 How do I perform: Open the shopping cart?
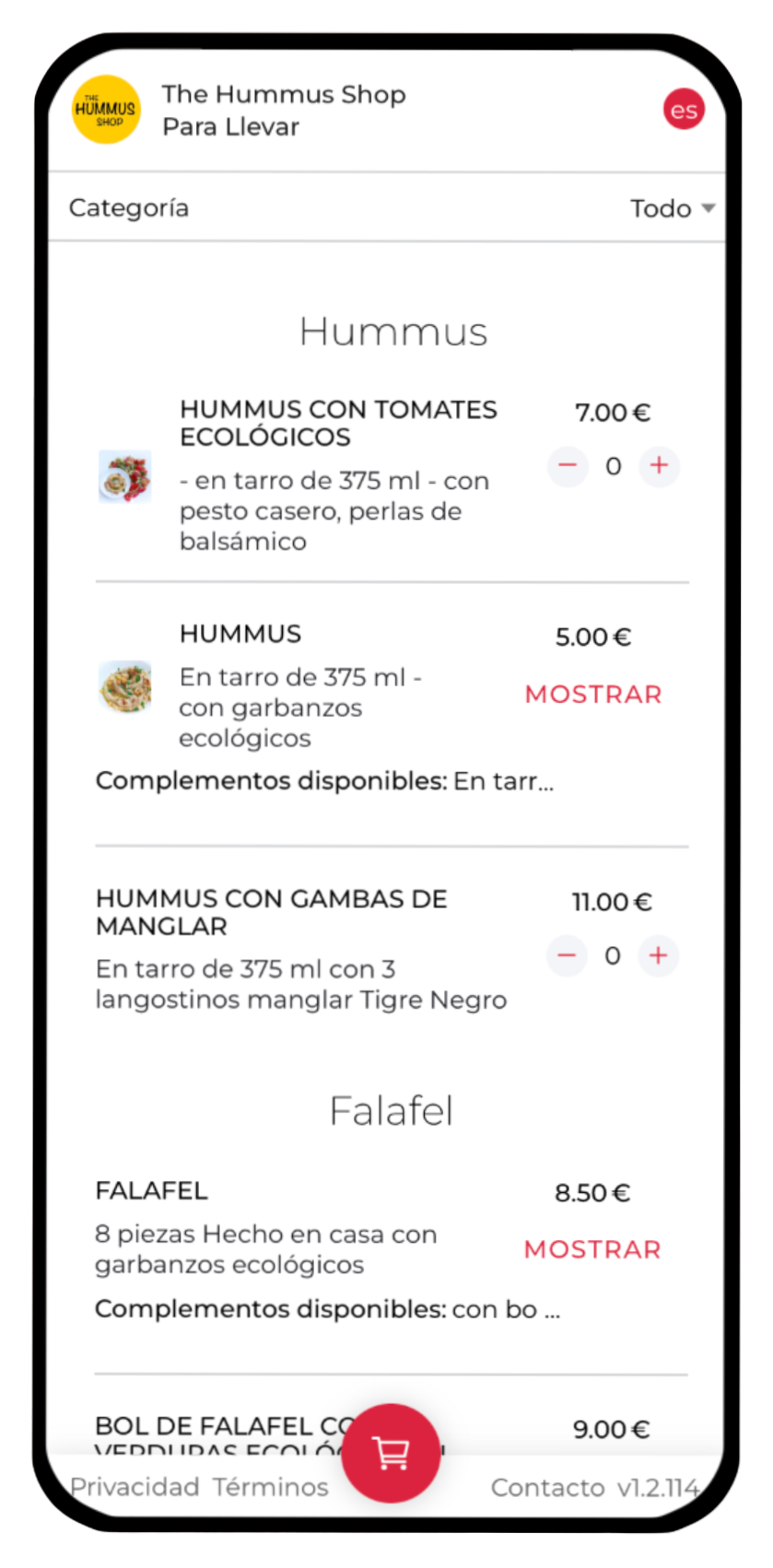tap(391, 1453)
